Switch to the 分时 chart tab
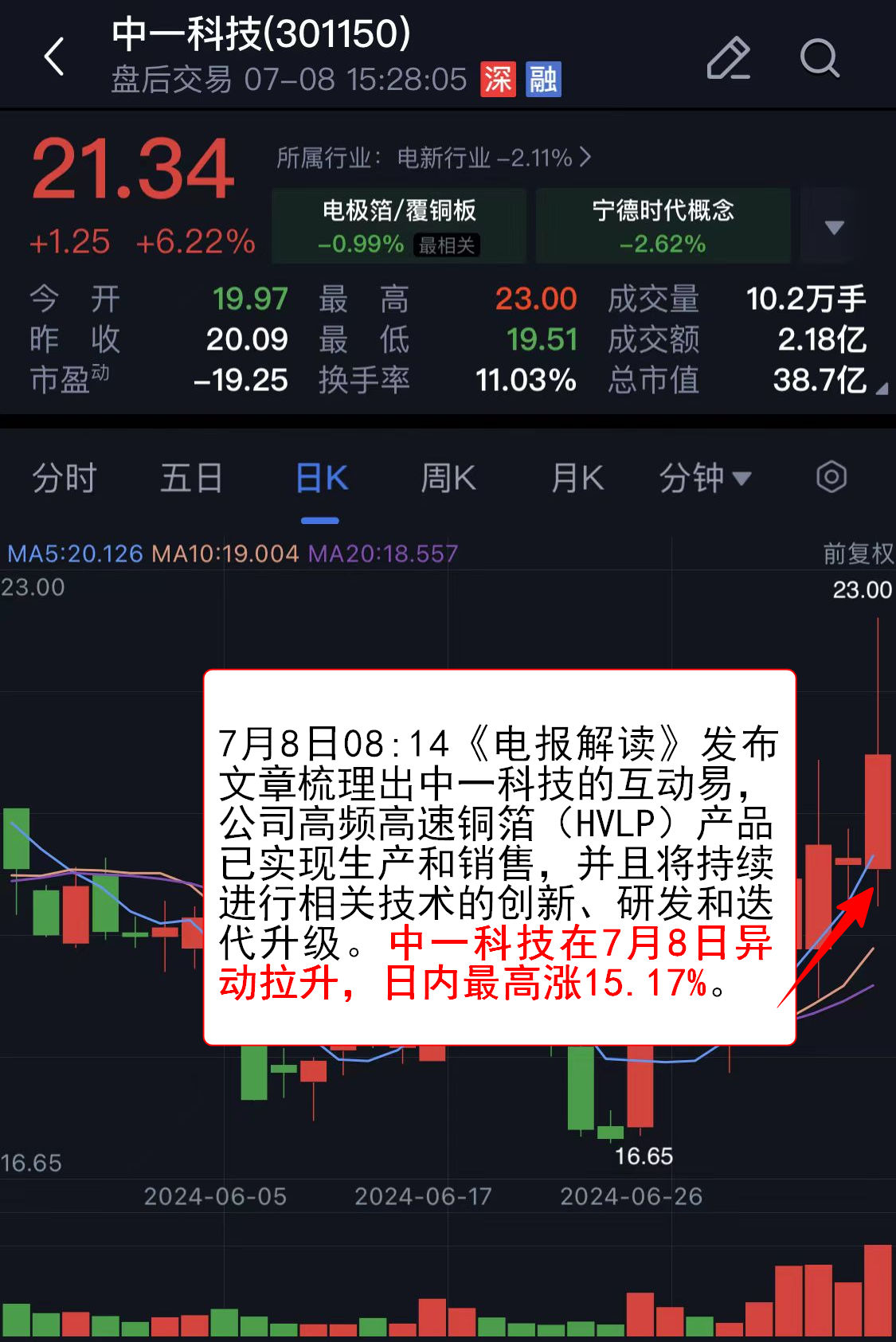The image size is (896, 1342). point(64,479)
